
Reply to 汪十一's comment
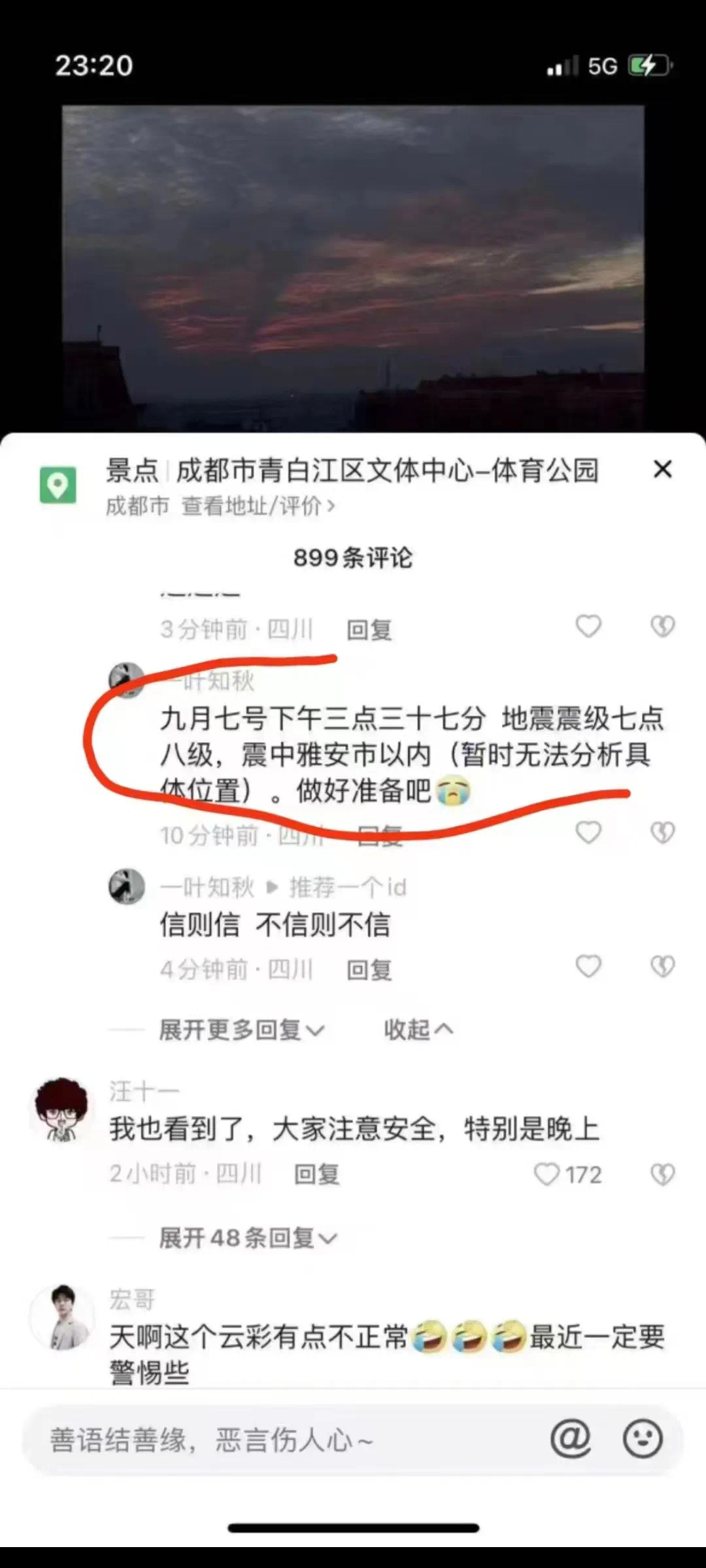[x=316, y=1174]
